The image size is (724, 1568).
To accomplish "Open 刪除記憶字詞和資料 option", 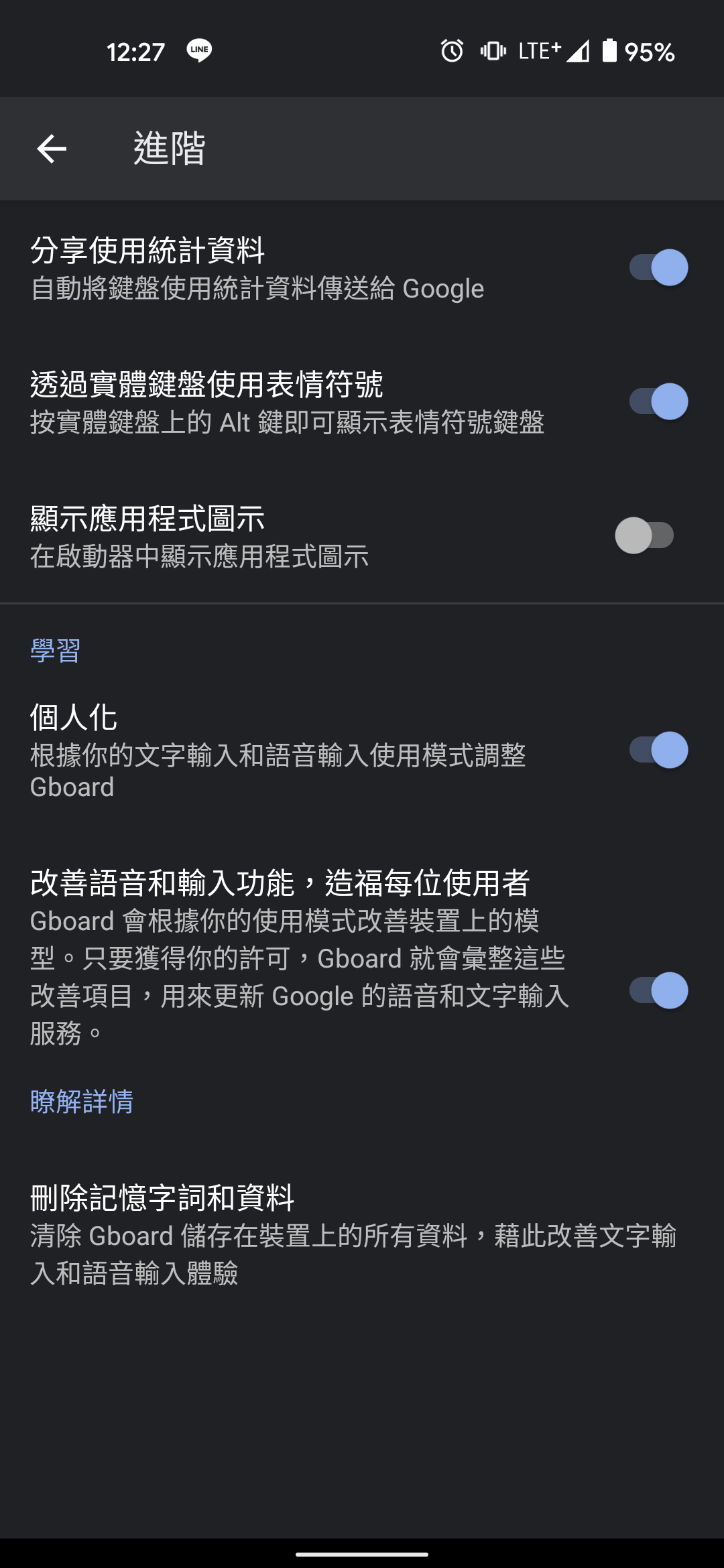I will click(x=362, y=1234).
